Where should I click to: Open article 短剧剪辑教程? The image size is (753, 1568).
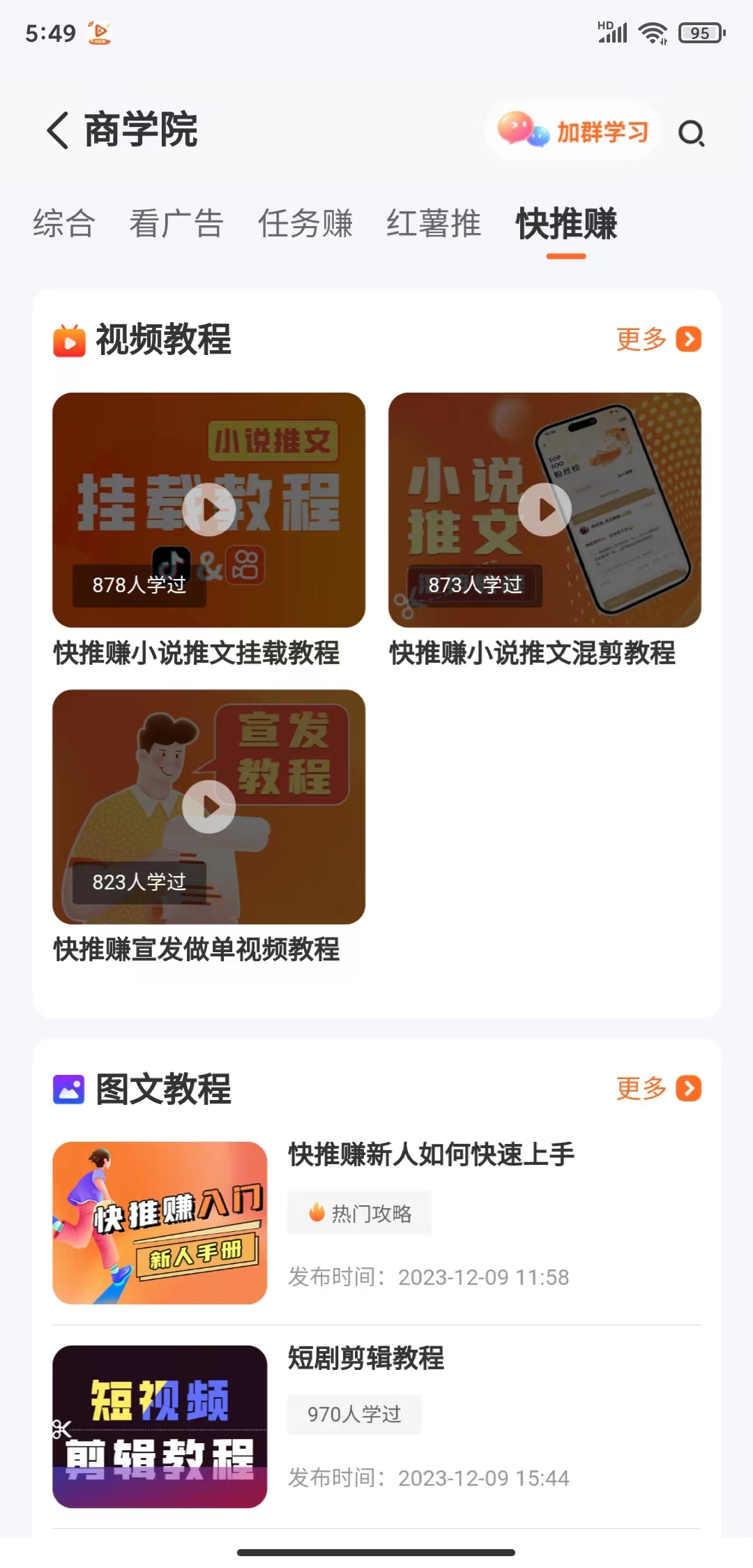pos(366,1358)
